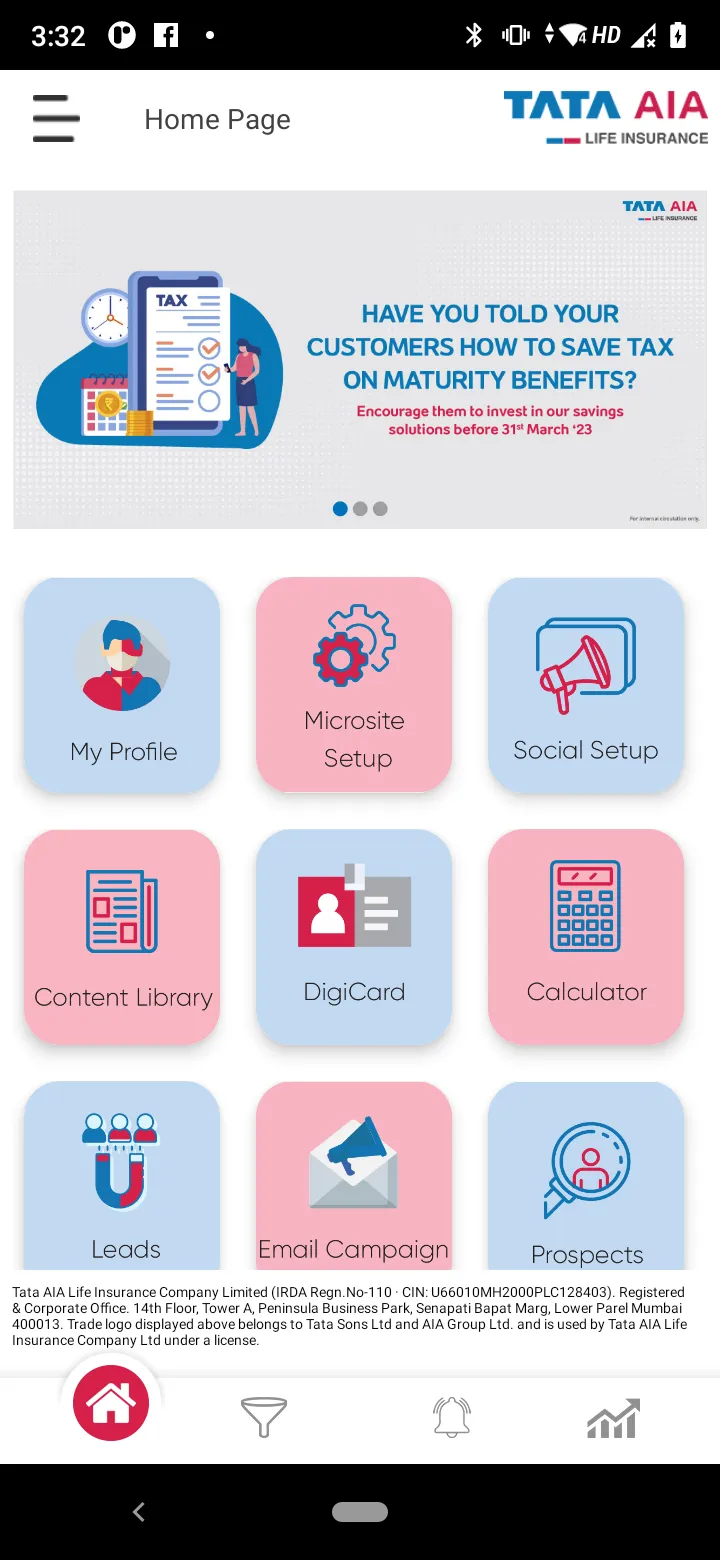The image size is (720, 1560).
Task: Open the hamburger drawer menu
Action: 56,119
